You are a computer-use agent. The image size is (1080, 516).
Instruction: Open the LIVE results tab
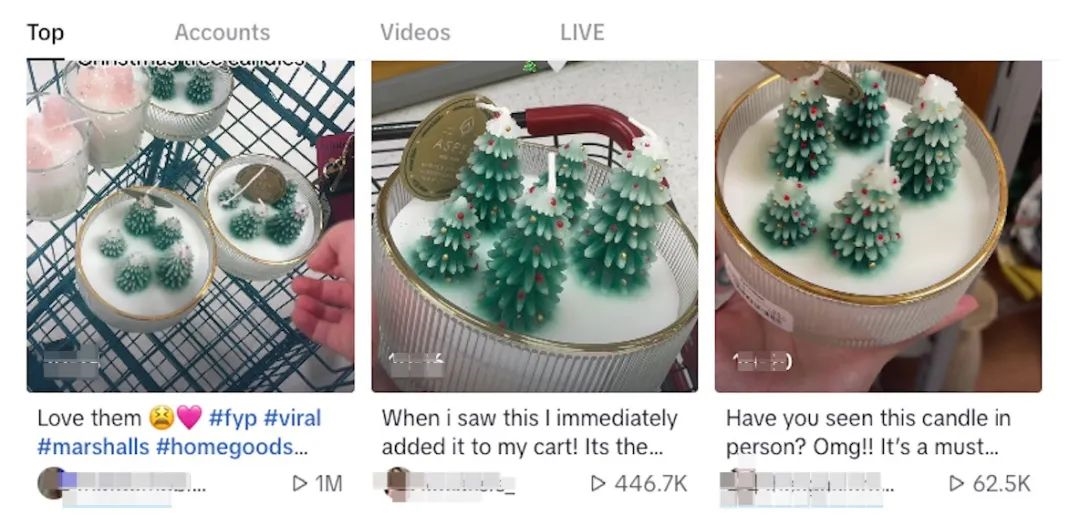[x=582, y=32]
